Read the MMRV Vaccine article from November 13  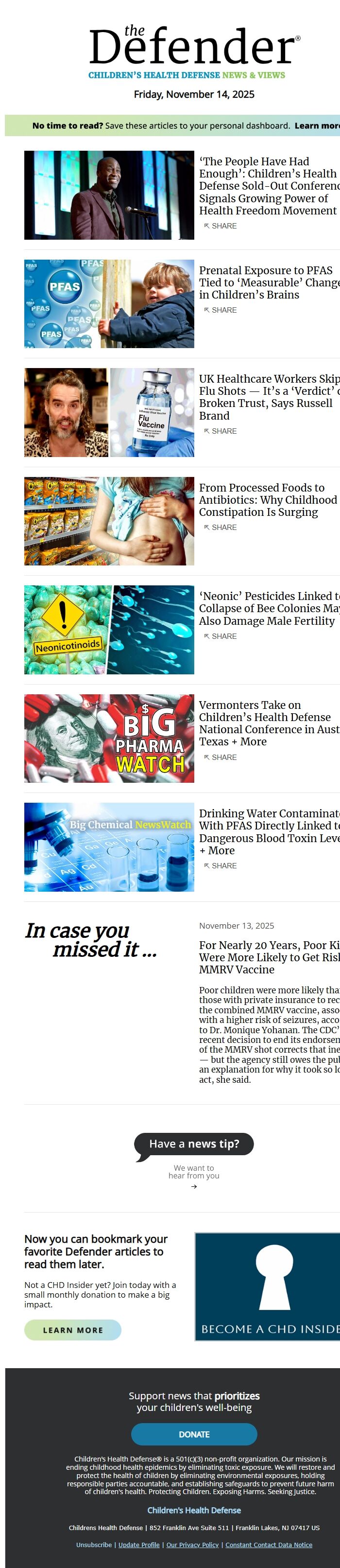tap(268, 957)
